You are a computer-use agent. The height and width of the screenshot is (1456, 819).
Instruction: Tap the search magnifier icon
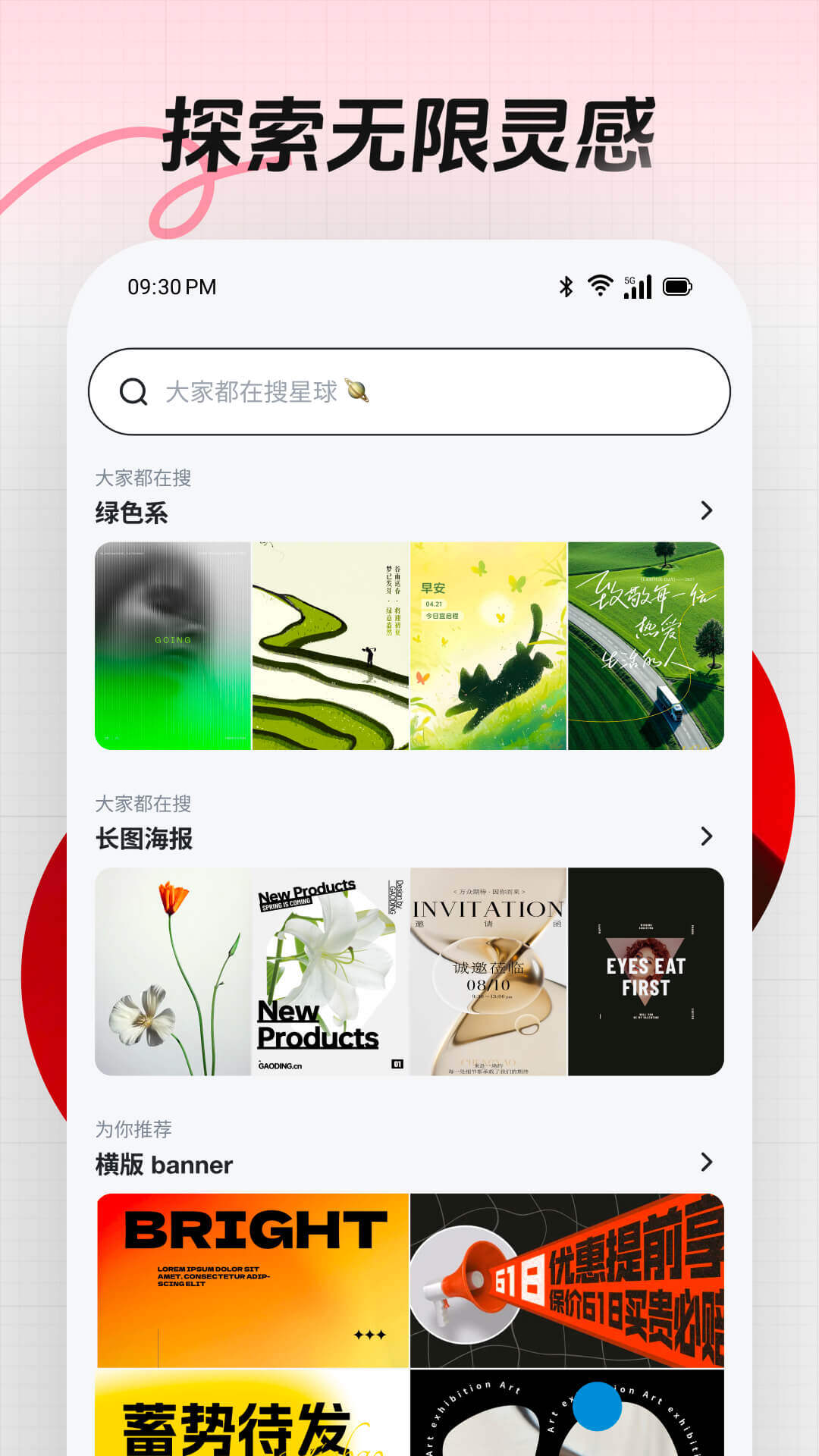(135, 391)
